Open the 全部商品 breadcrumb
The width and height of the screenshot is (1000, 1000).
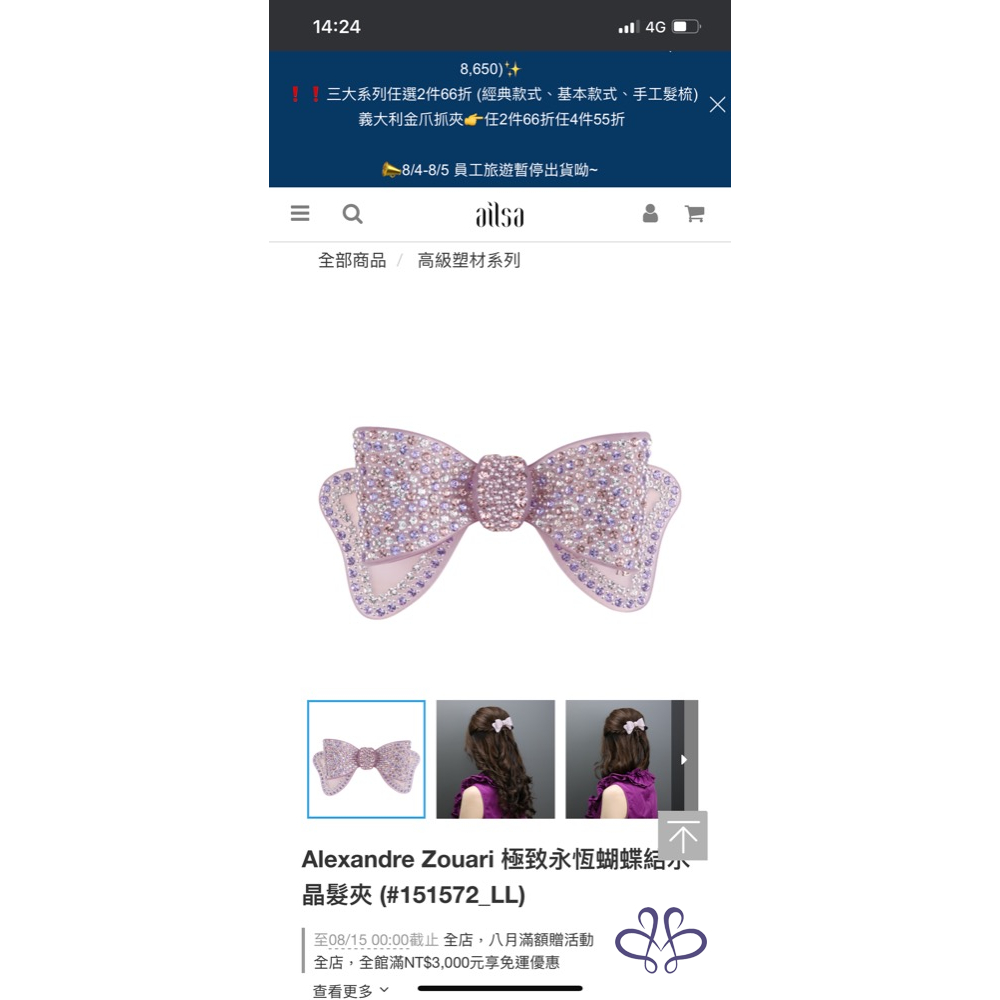point(352,261)
